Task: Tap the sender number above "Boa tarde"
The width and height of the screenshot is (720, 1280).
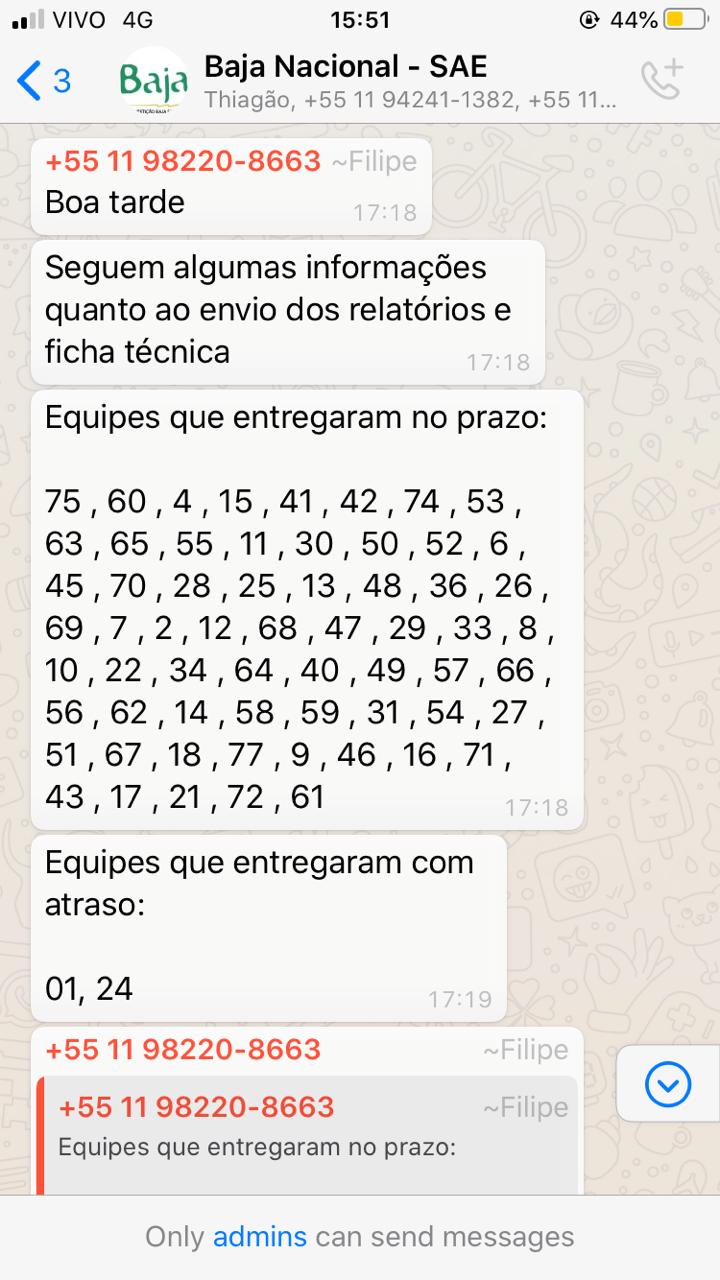Action: tap(183, 161)
